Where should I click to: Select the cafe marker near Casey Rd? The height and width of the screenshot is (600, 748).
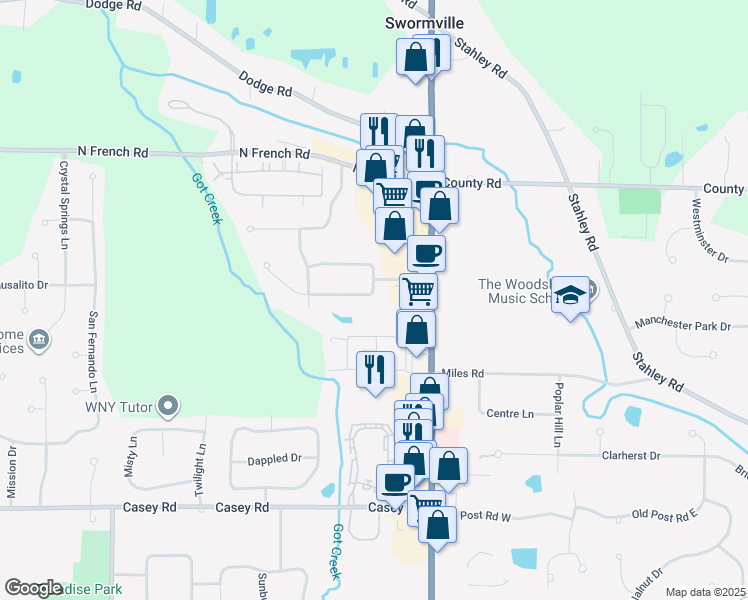click(395, 483)
